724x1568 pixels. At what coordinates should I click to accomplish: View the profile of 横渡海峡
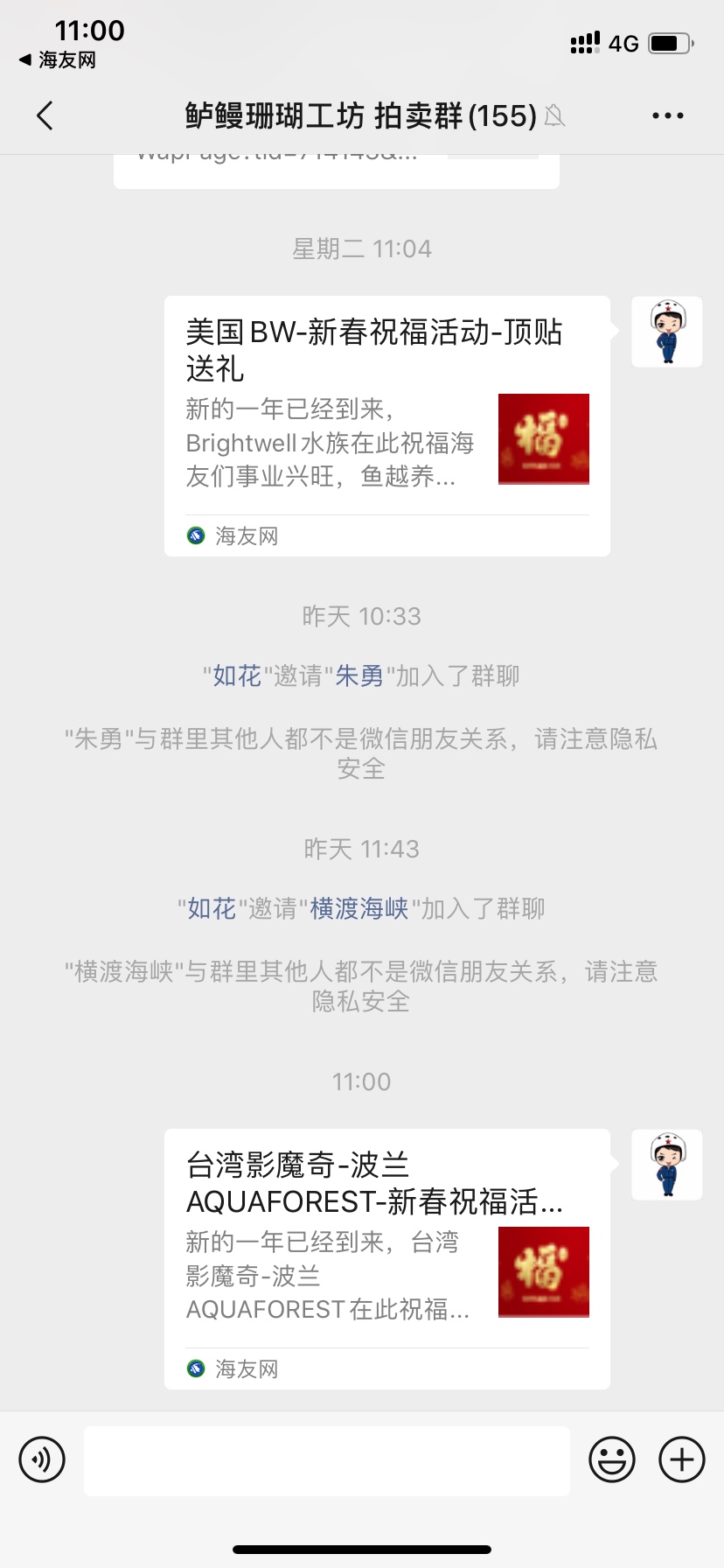359,908
